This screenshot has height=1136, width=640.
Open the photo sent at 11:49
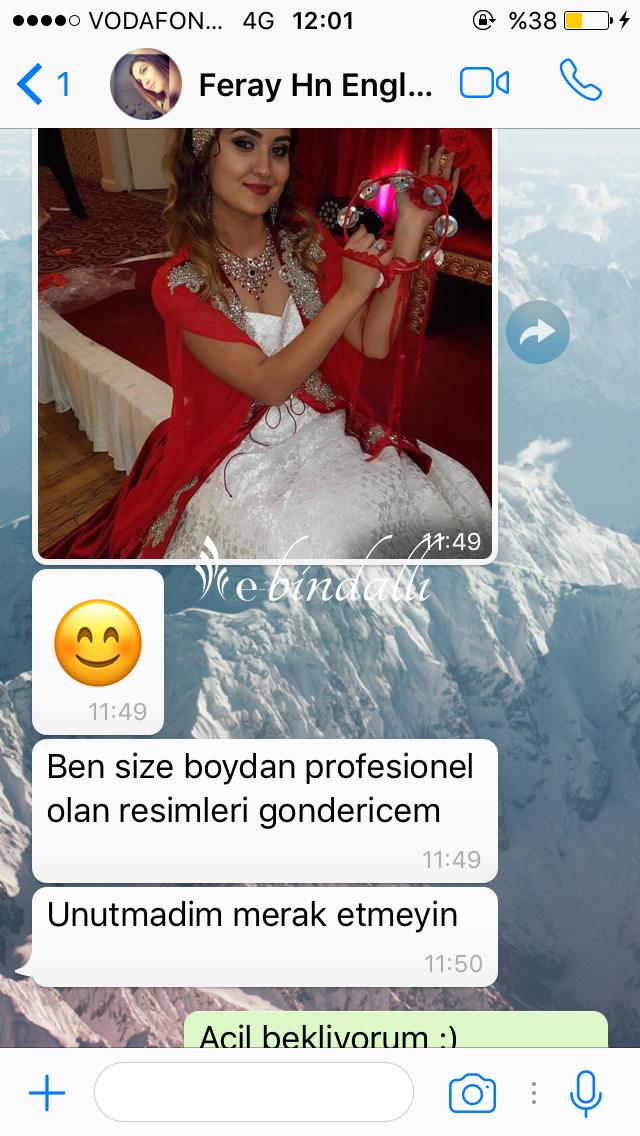pyautogui.click(x=265, y=343)
